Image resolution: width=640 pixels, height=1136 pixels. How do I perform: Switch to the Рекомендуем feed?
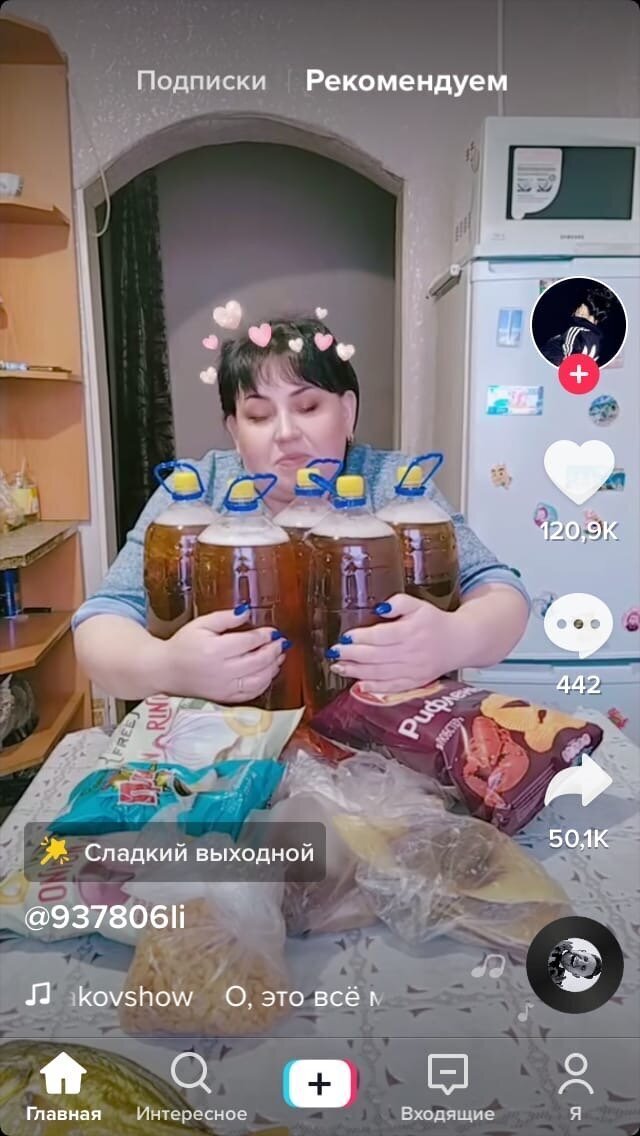pos(406,81)
